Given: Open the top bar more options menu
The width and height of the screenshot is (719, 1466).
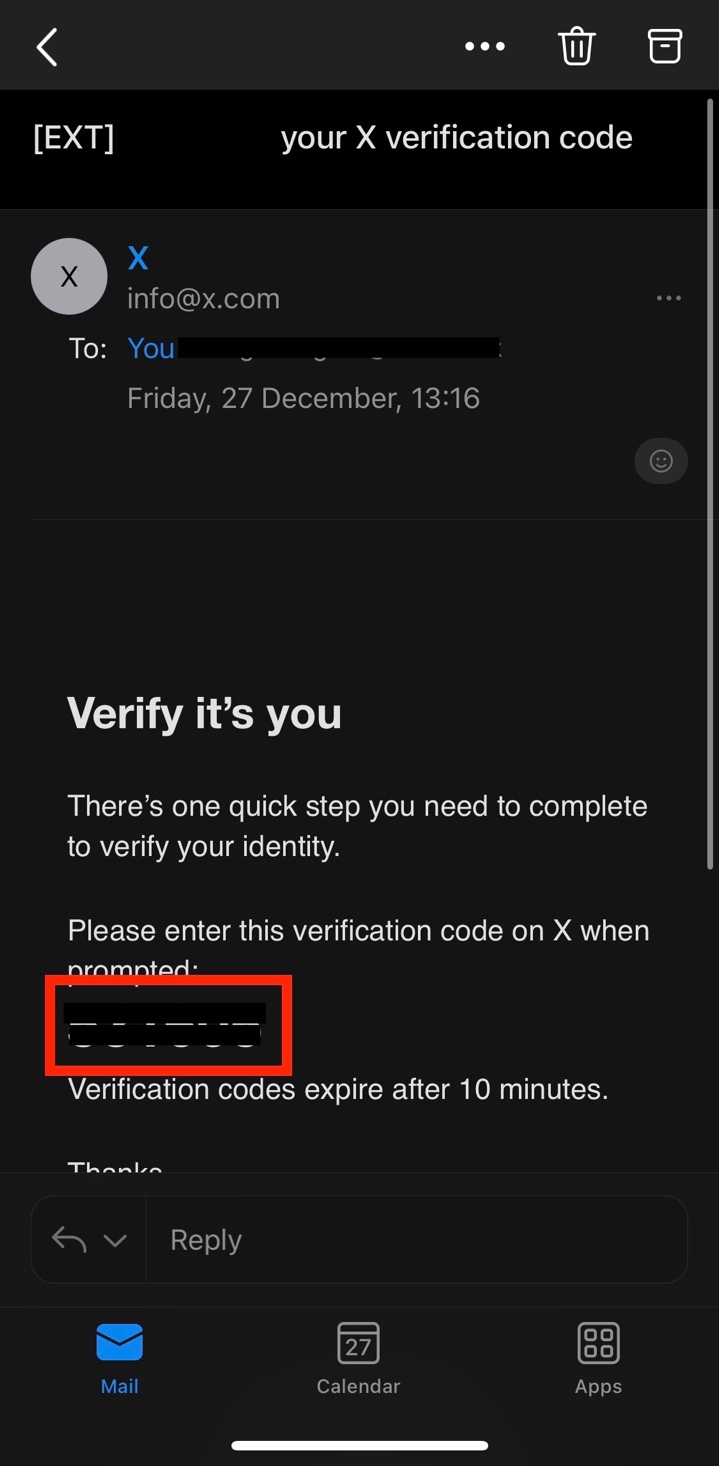Looking at the screenshot, I should pyautogui.click(x=485, y=47).
